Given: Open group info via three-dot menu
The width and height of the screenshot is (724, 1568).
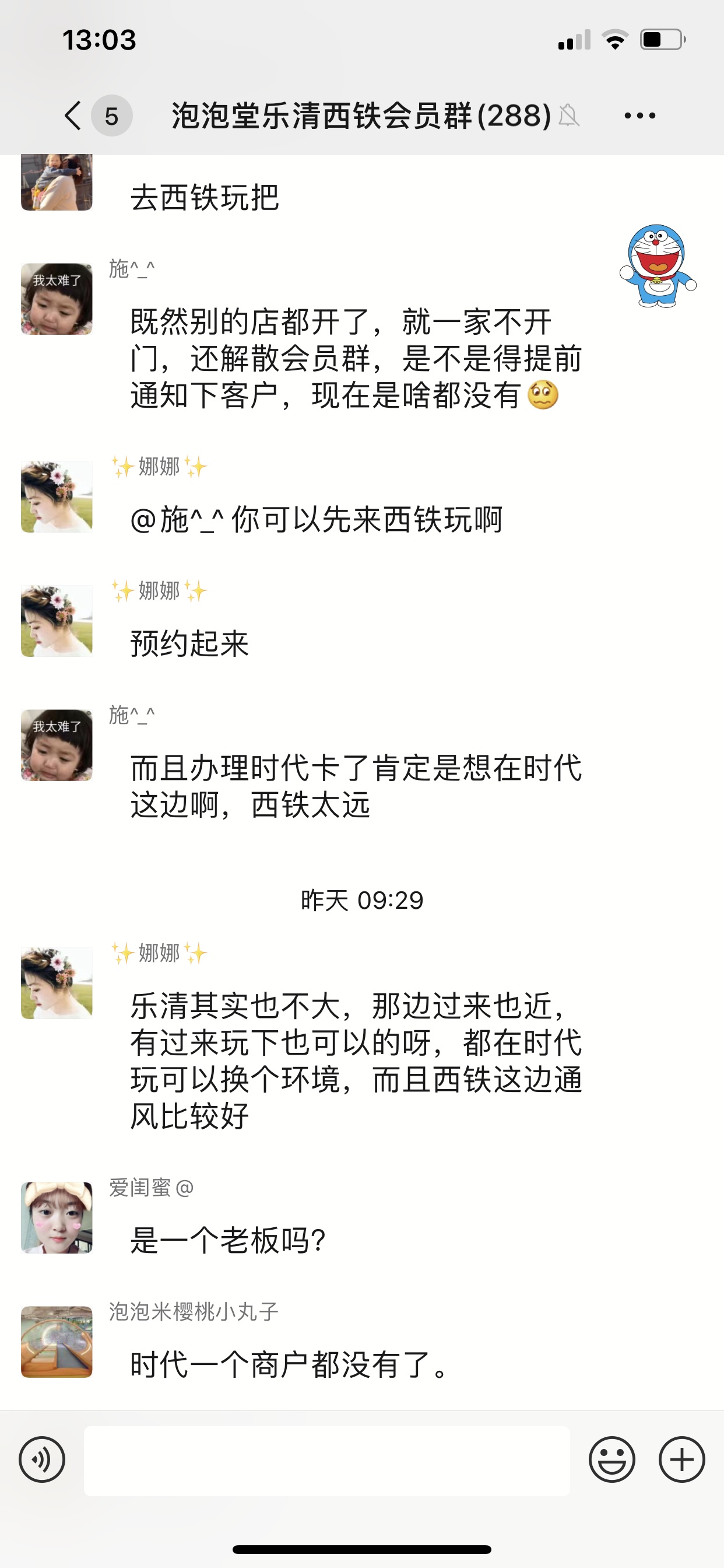Looking at the screenshot, I should click(x=639, y=116).
